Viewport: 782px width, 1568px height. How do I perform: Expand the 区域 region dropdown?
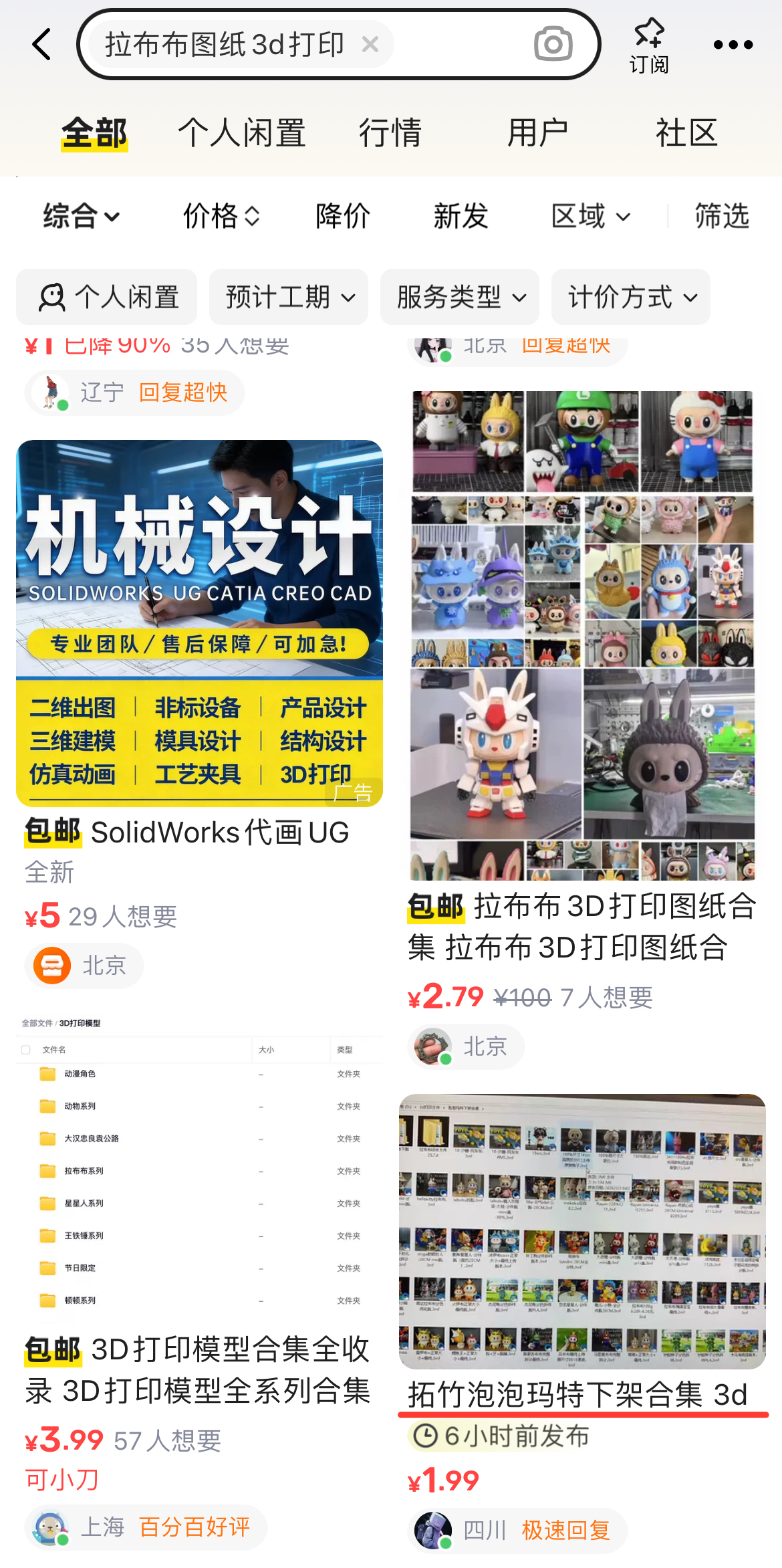click(x=591, y=216)
